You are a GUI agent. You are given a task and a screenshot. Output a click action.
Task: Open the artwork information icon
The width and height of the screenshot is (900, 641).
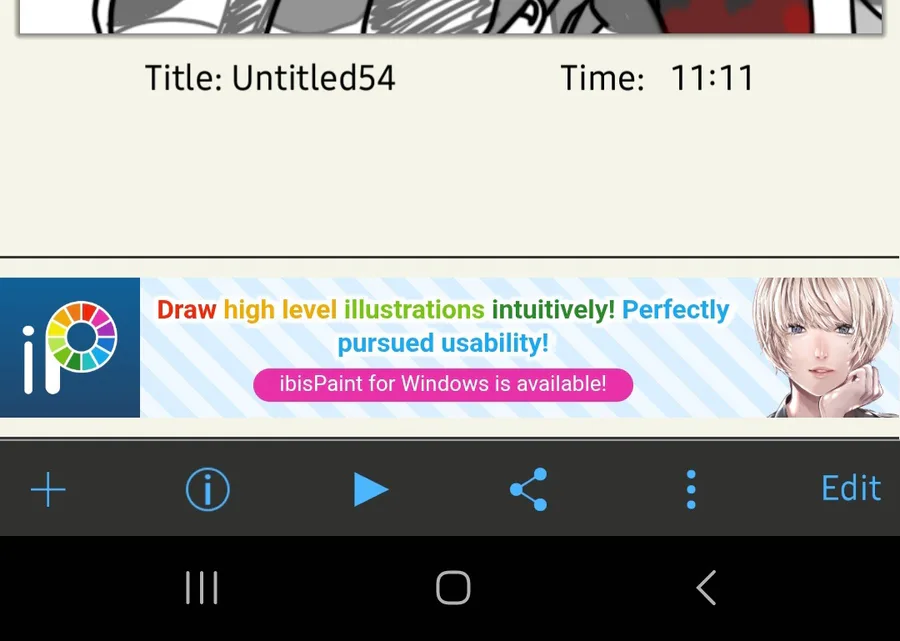coord(208,490)
